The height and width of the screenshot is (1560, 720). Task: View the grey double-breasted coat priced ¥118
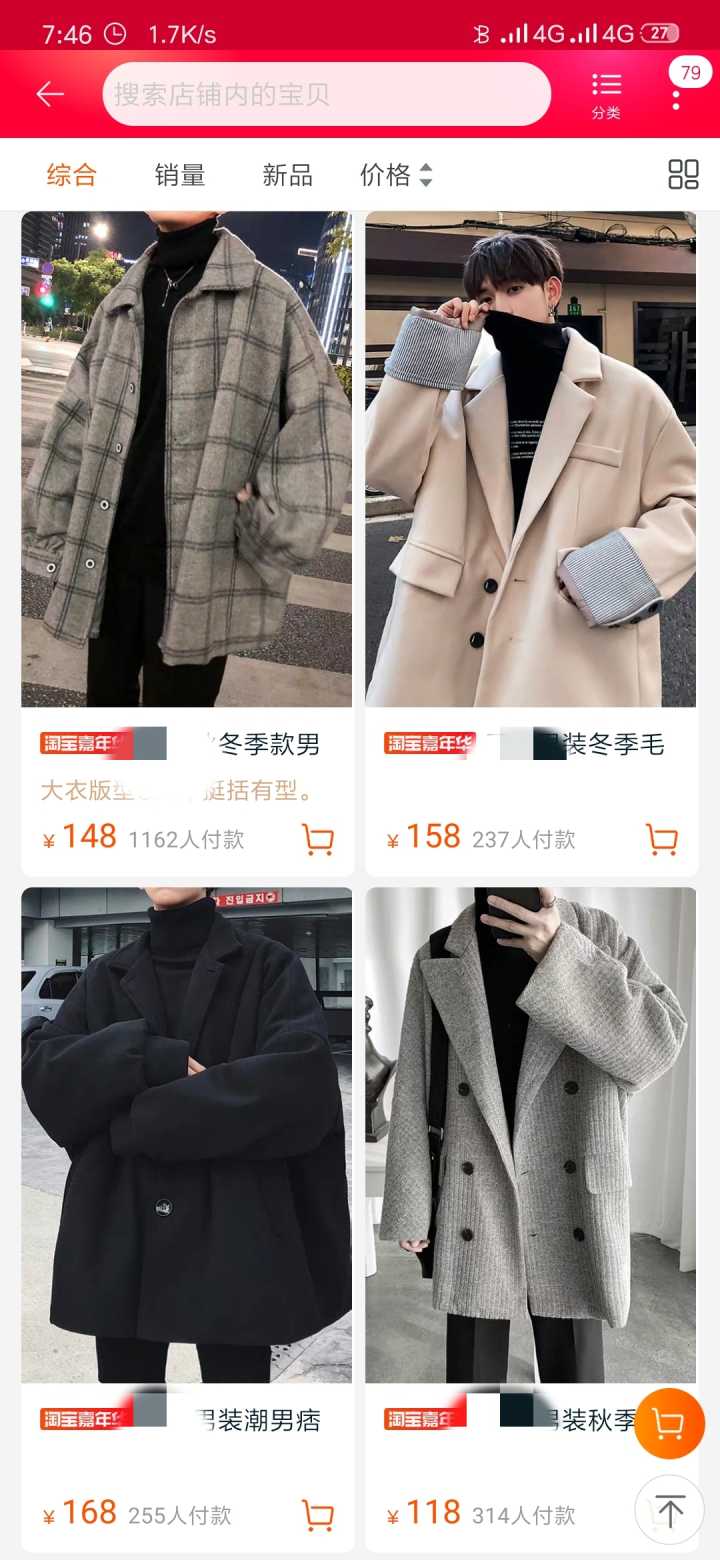tap(530, 1134)
